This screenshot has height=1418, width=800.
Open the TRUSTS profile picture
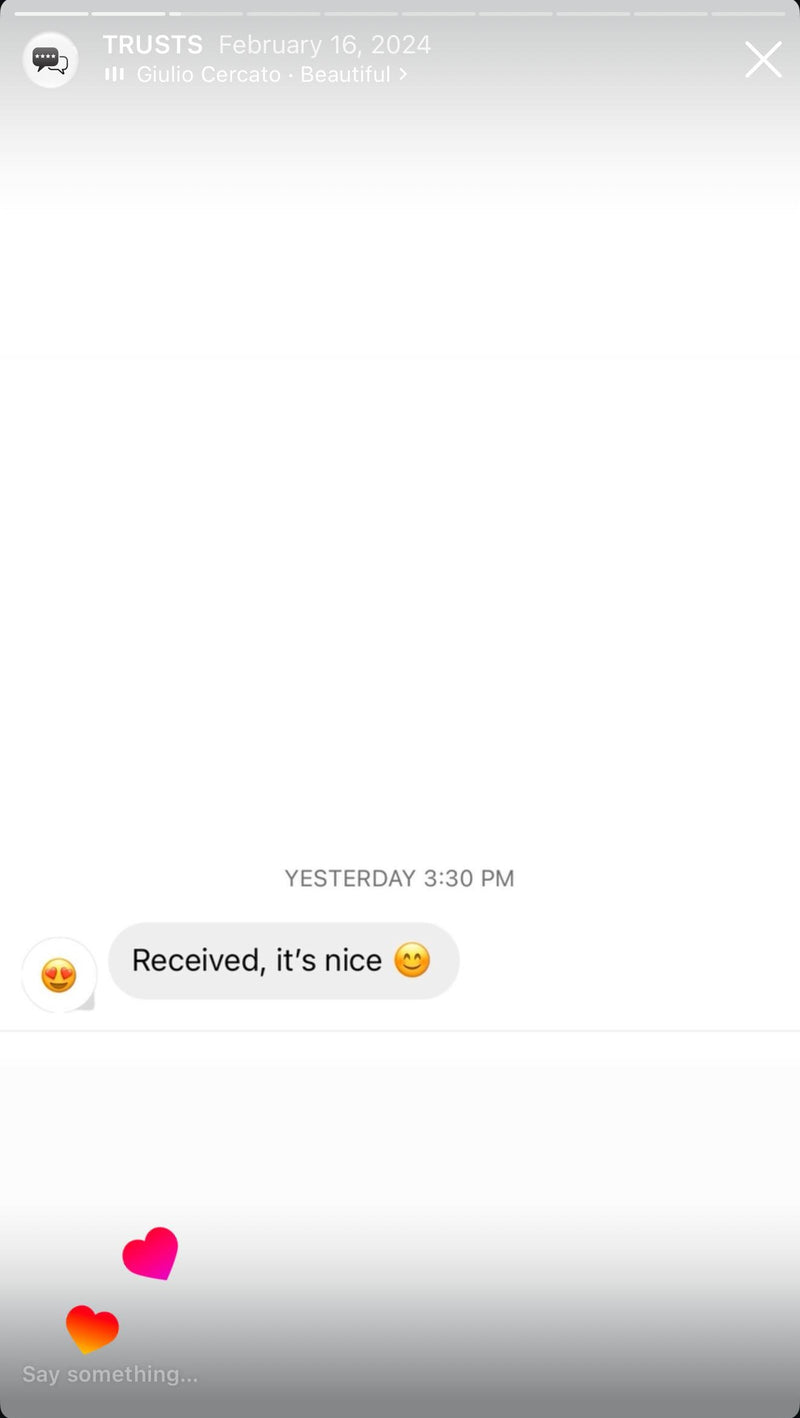[50, 60]
